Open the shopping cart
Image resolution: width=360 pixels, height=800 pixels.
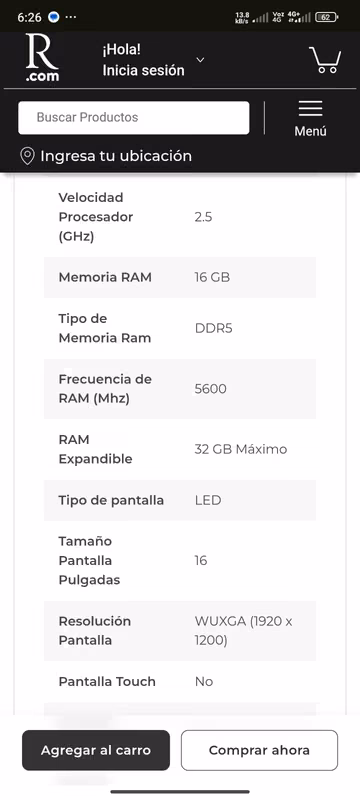pyautogui.click(x=325, y=60)
